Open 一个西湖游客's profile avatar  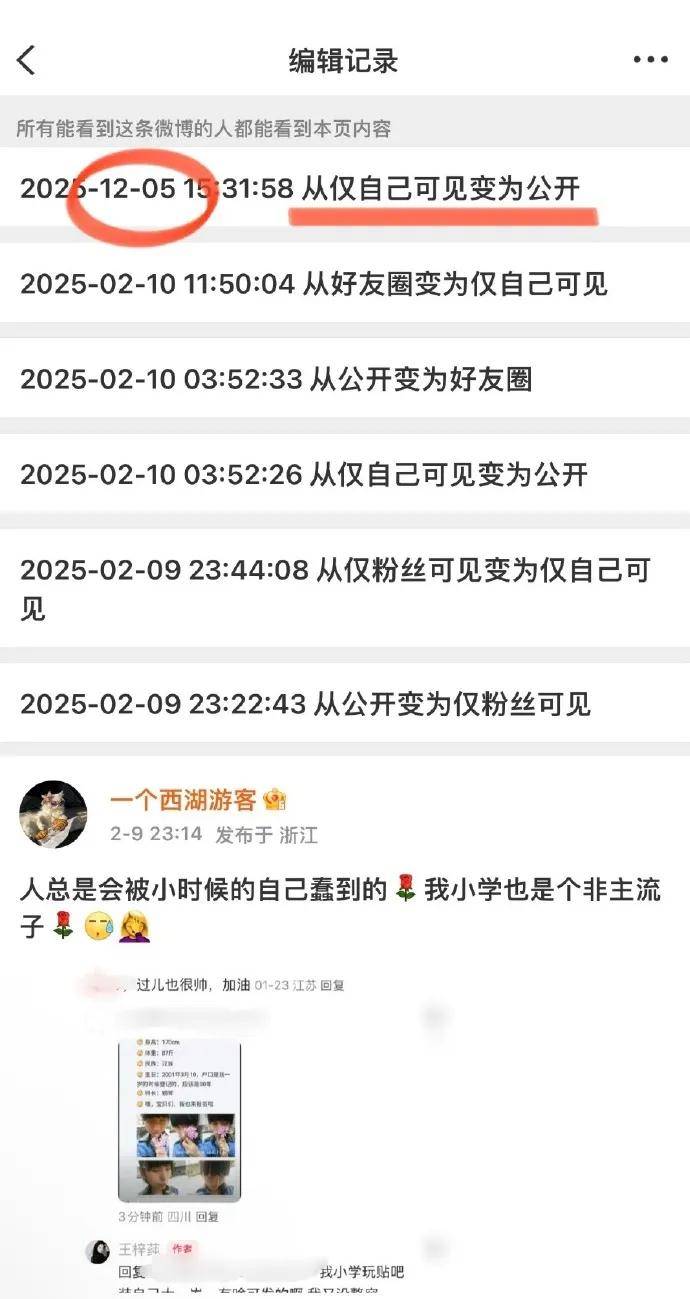(x=53, y=815)
